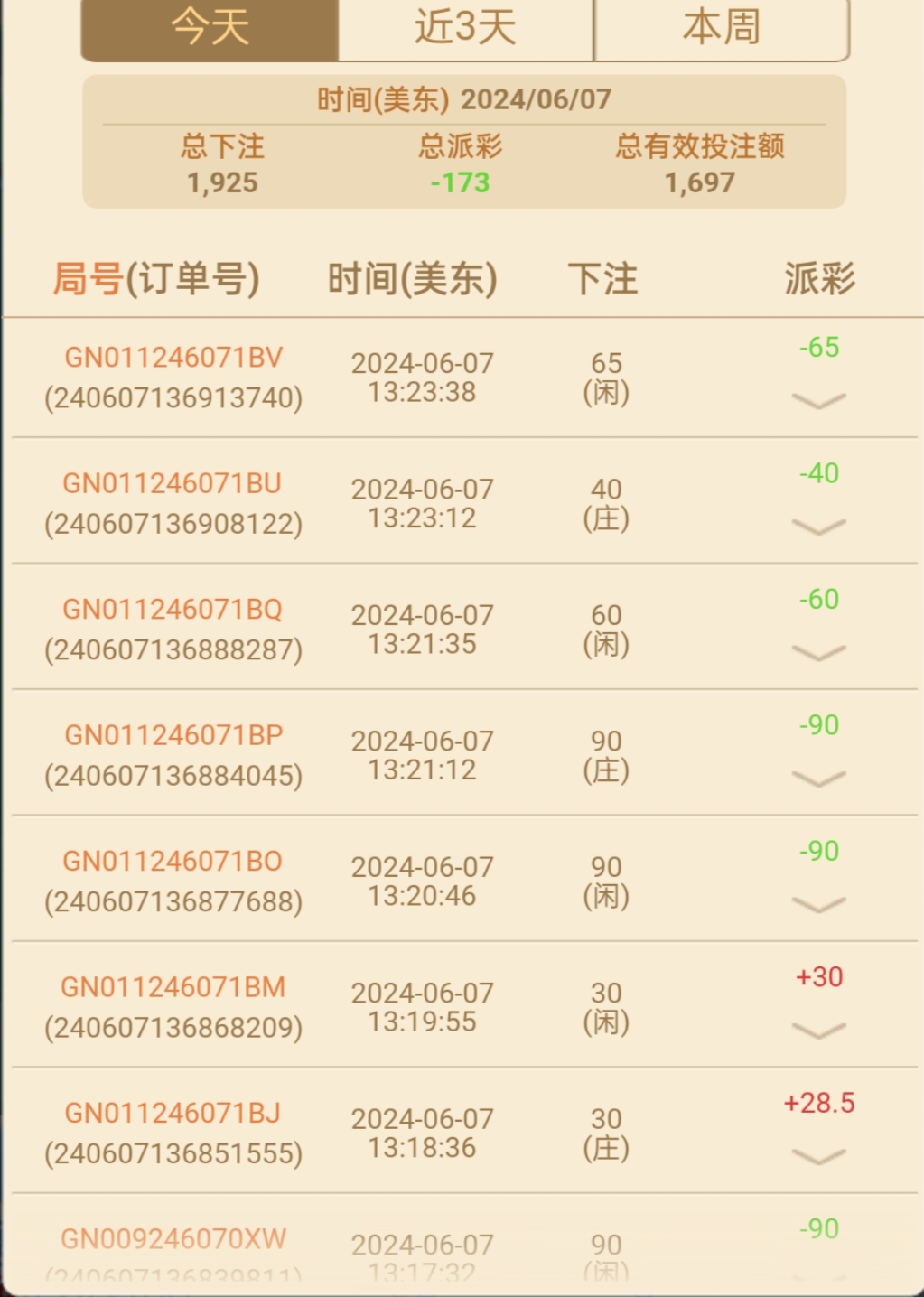
Task: Expand details for order GN011246071BU
Action: click(818, 526)
